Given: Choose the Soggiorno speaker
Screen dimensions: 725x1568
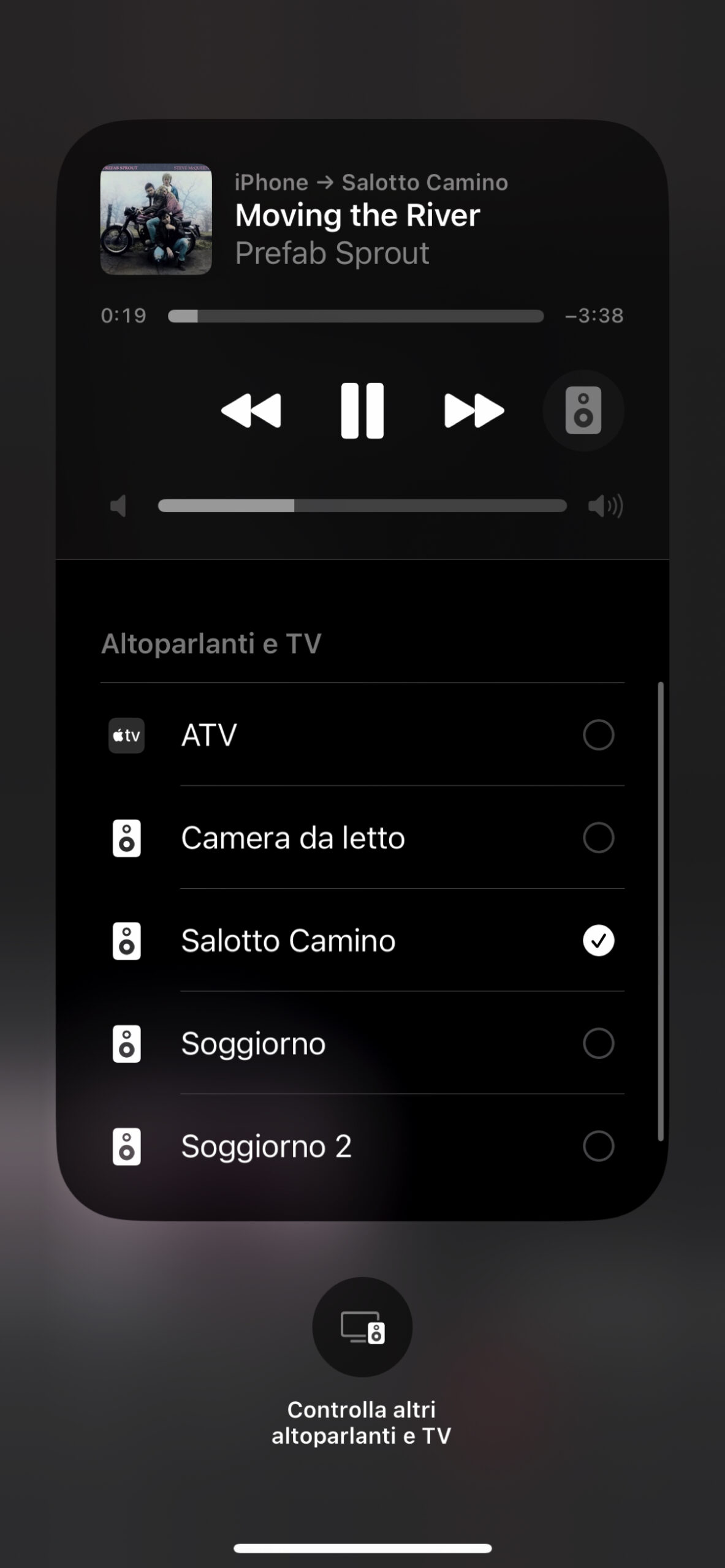Looking at the screenshot, I should coord(598,1044).
